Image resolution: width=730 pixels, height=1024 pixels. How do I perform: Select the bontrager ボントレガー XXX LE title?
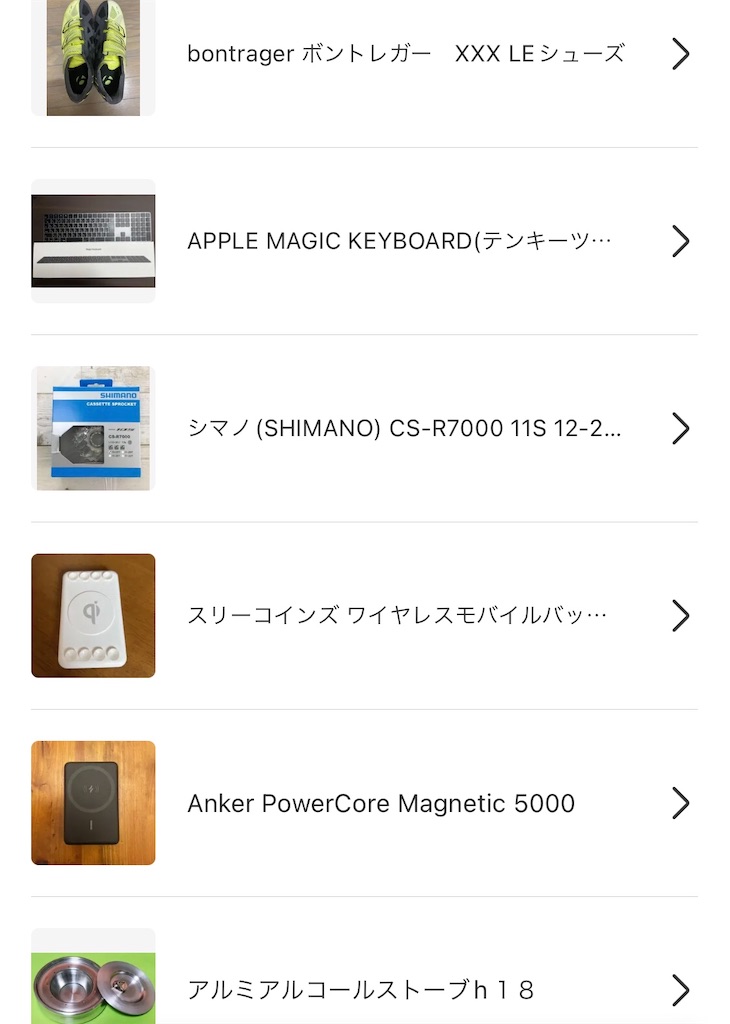click(x=404, y=54)
